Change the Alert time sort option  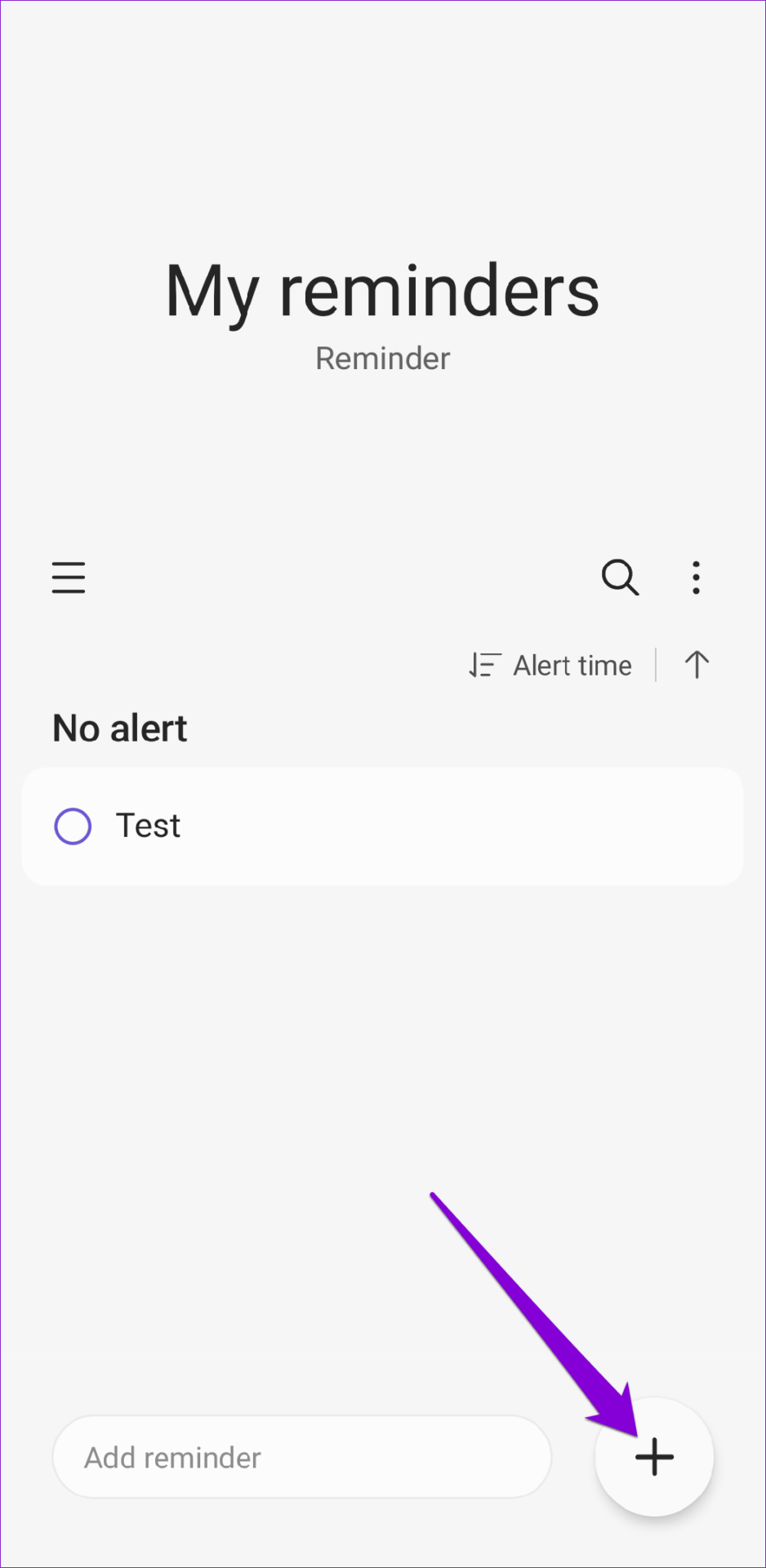550,666
